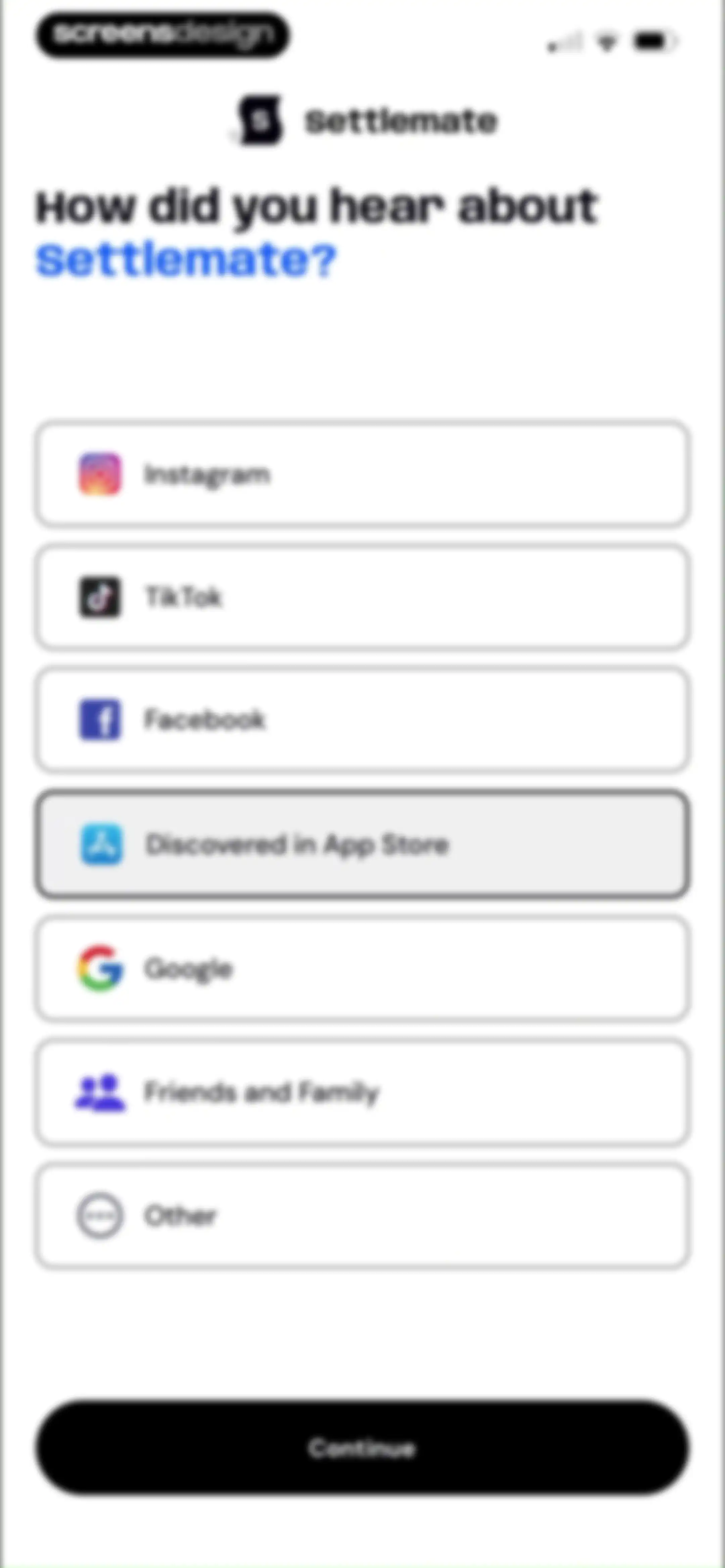Pick the Facebook option
The width and height of the screenshot is (725, 1568).
point(362,720)
